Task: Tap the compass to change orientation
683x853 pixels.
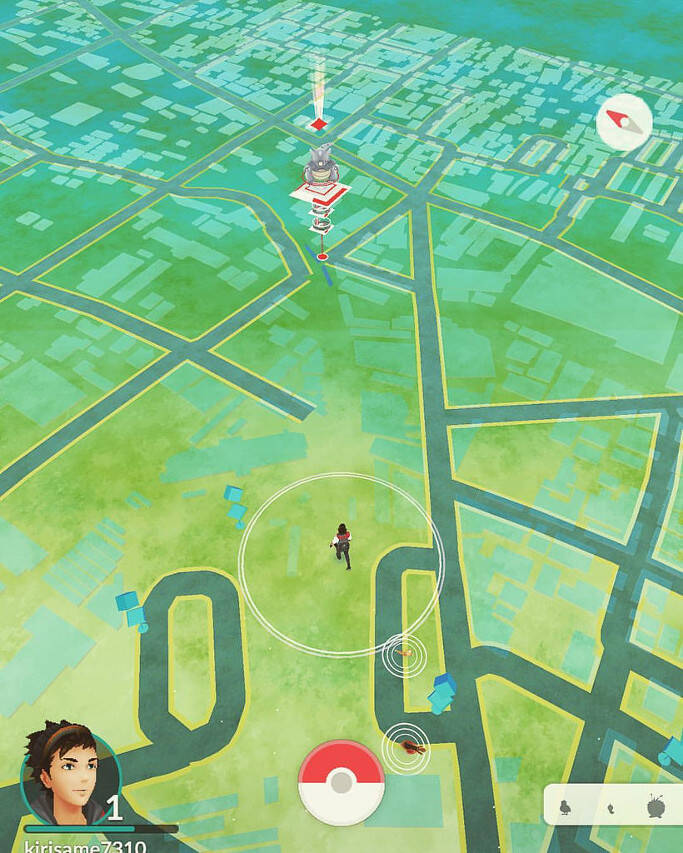Action: (624, 123)
